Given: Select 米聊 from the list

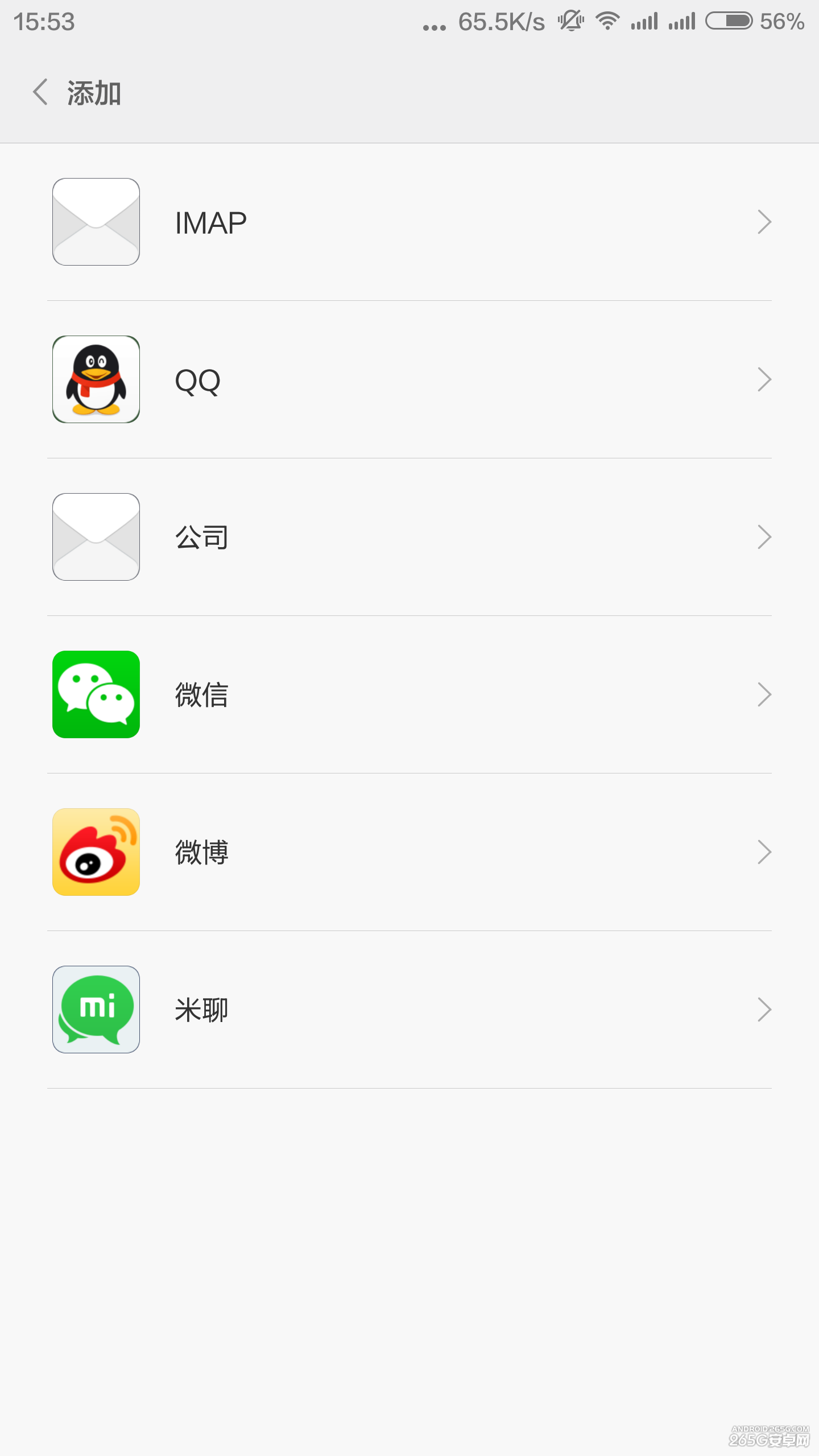Looking at the screenshot, I should pos(409,1010).
